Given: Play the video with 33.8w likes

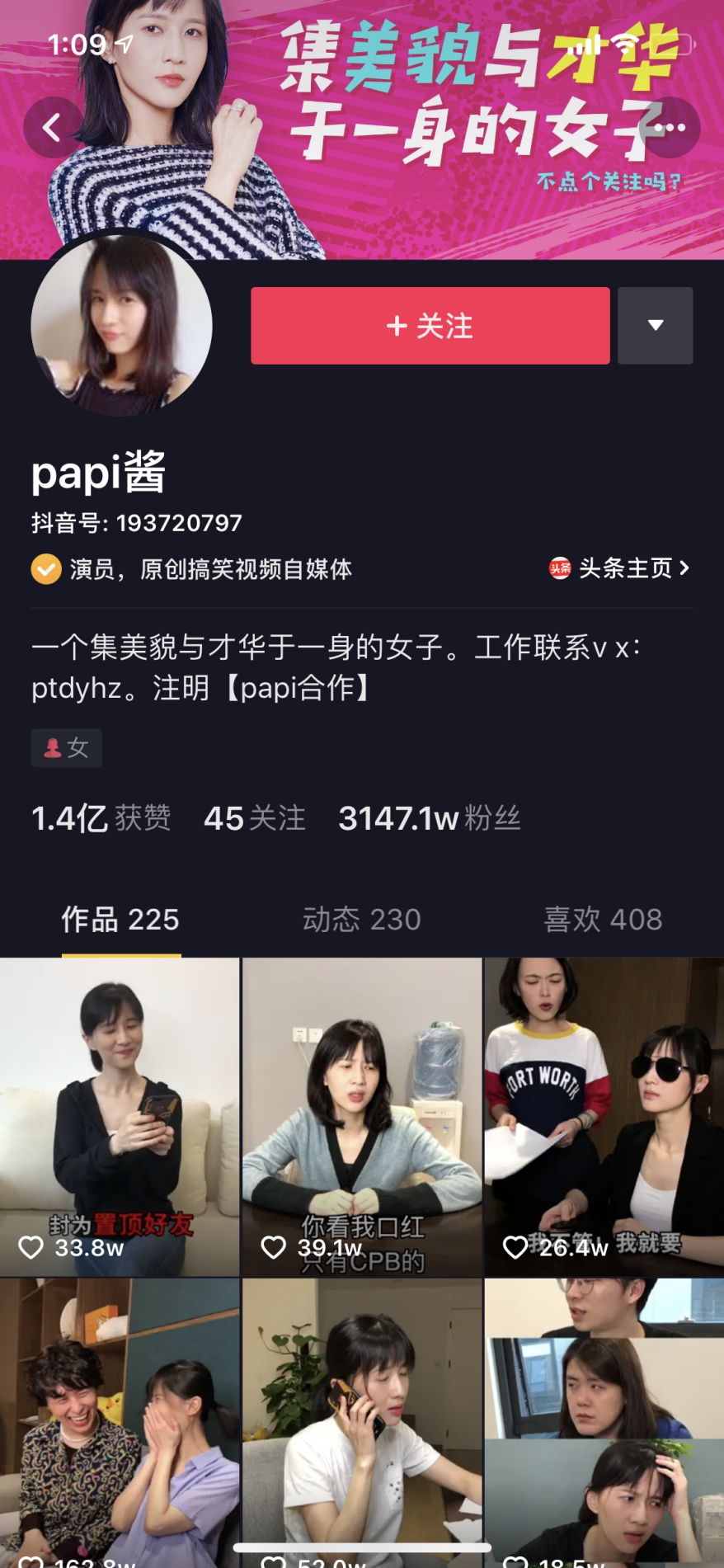Looking at the screenshot, I should click(x=120, y=1116).
